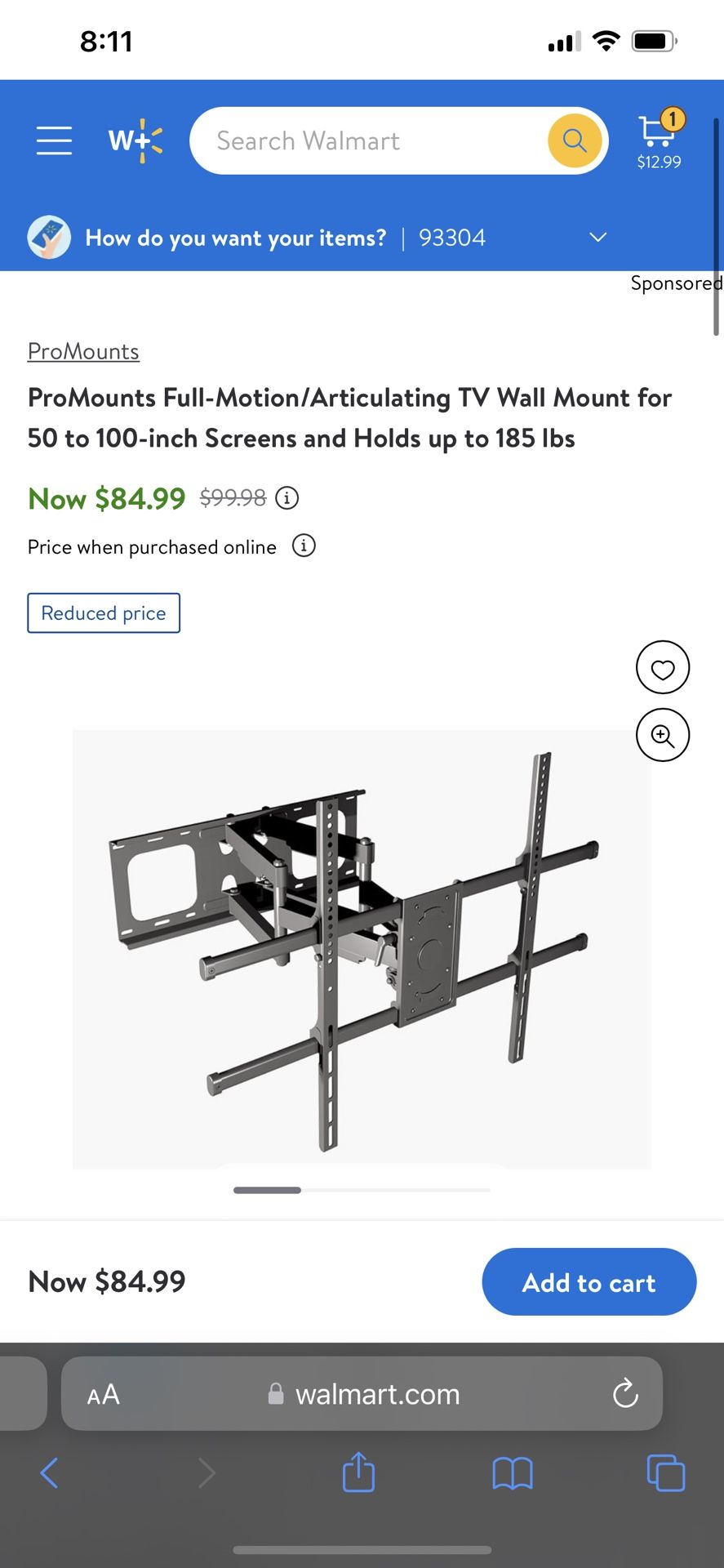Tap the Reduced price chip
The height and width of the screenshot is (1568, 724).
point(104,613)
